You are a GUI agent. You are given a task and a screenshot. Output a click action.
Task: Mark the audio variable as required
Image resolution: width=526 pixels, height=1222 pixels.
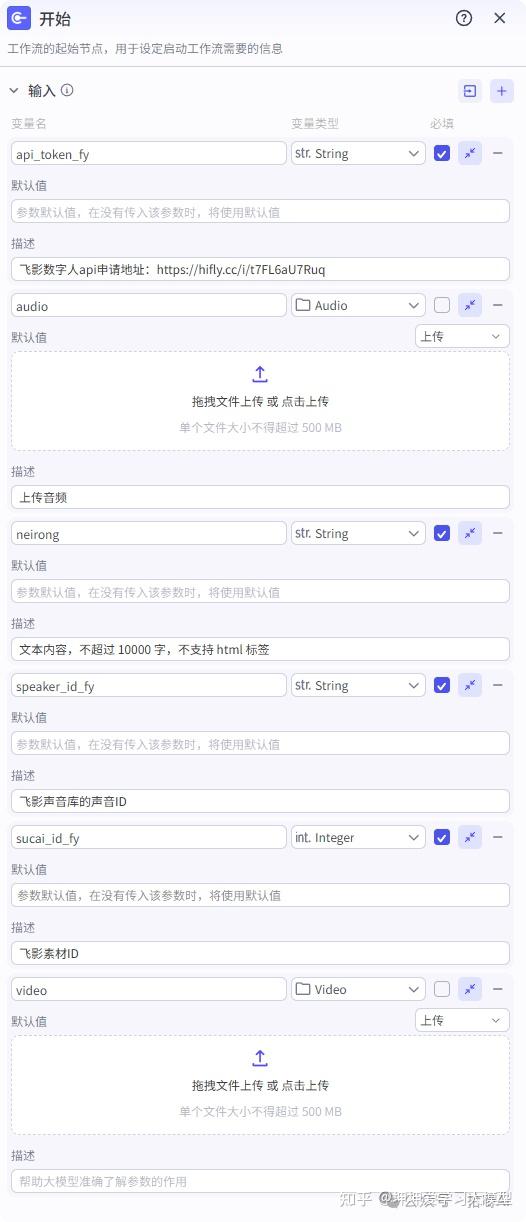pos(442,306)
